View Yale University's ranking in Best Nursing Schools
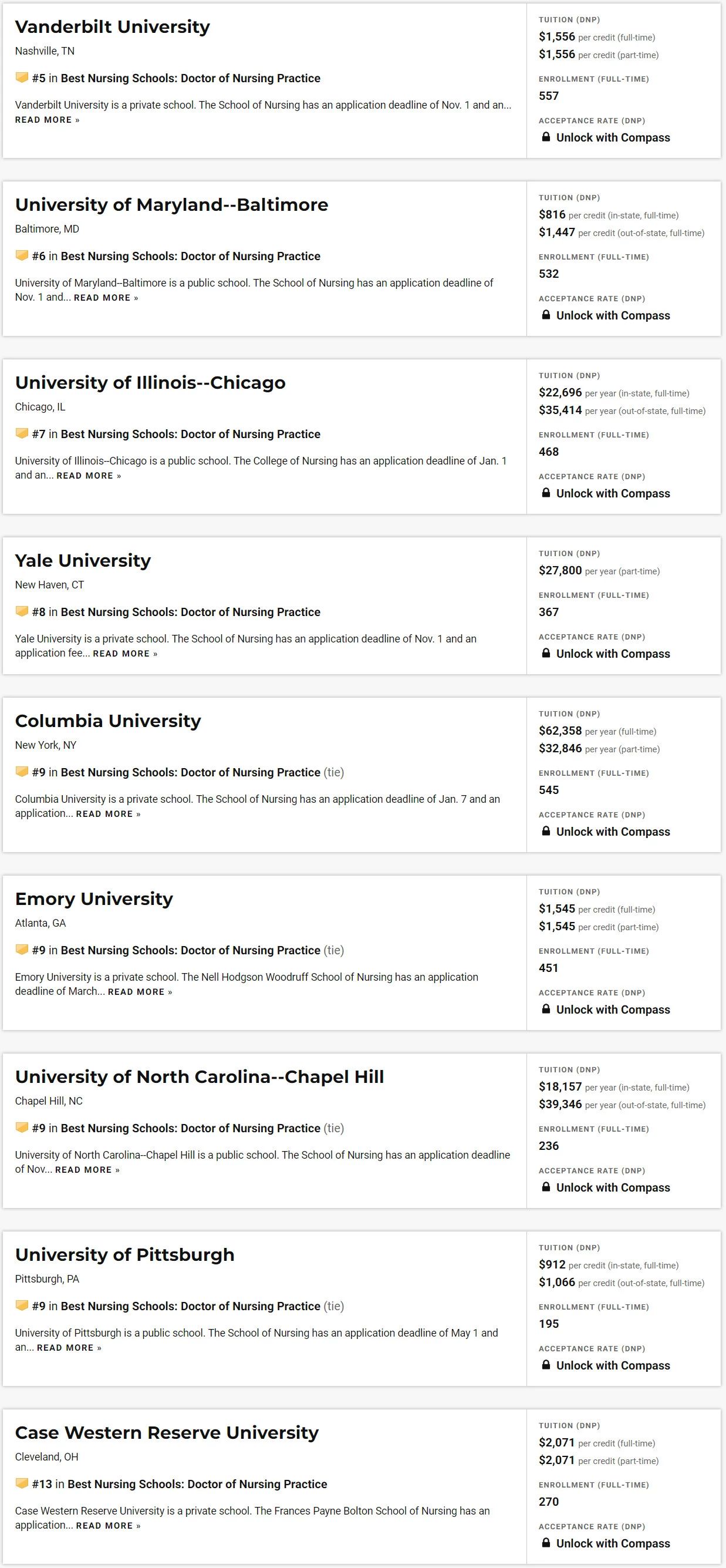This screenshot has width=726, height=1568. (x=190, y=612)
